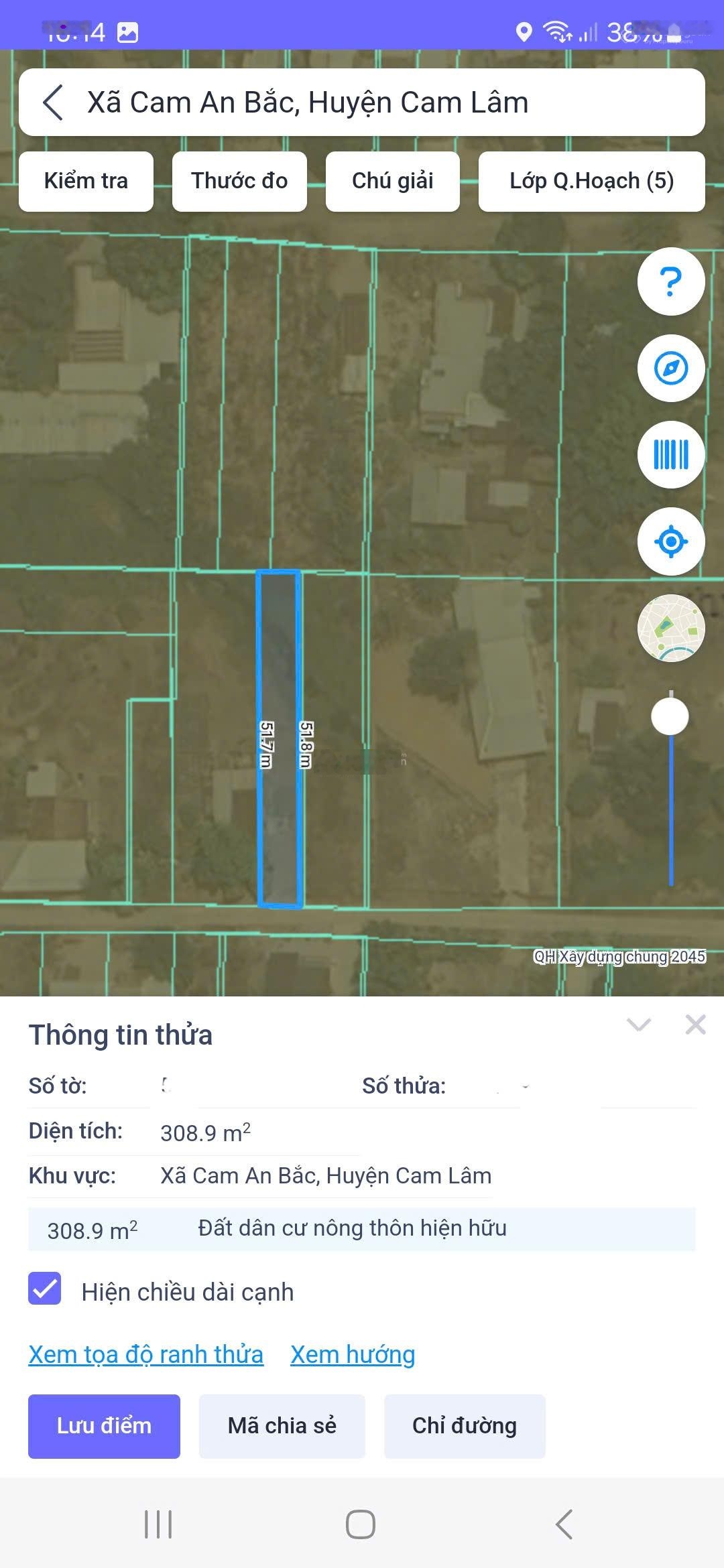Go back using the header arrow

[x=53, y=103]
